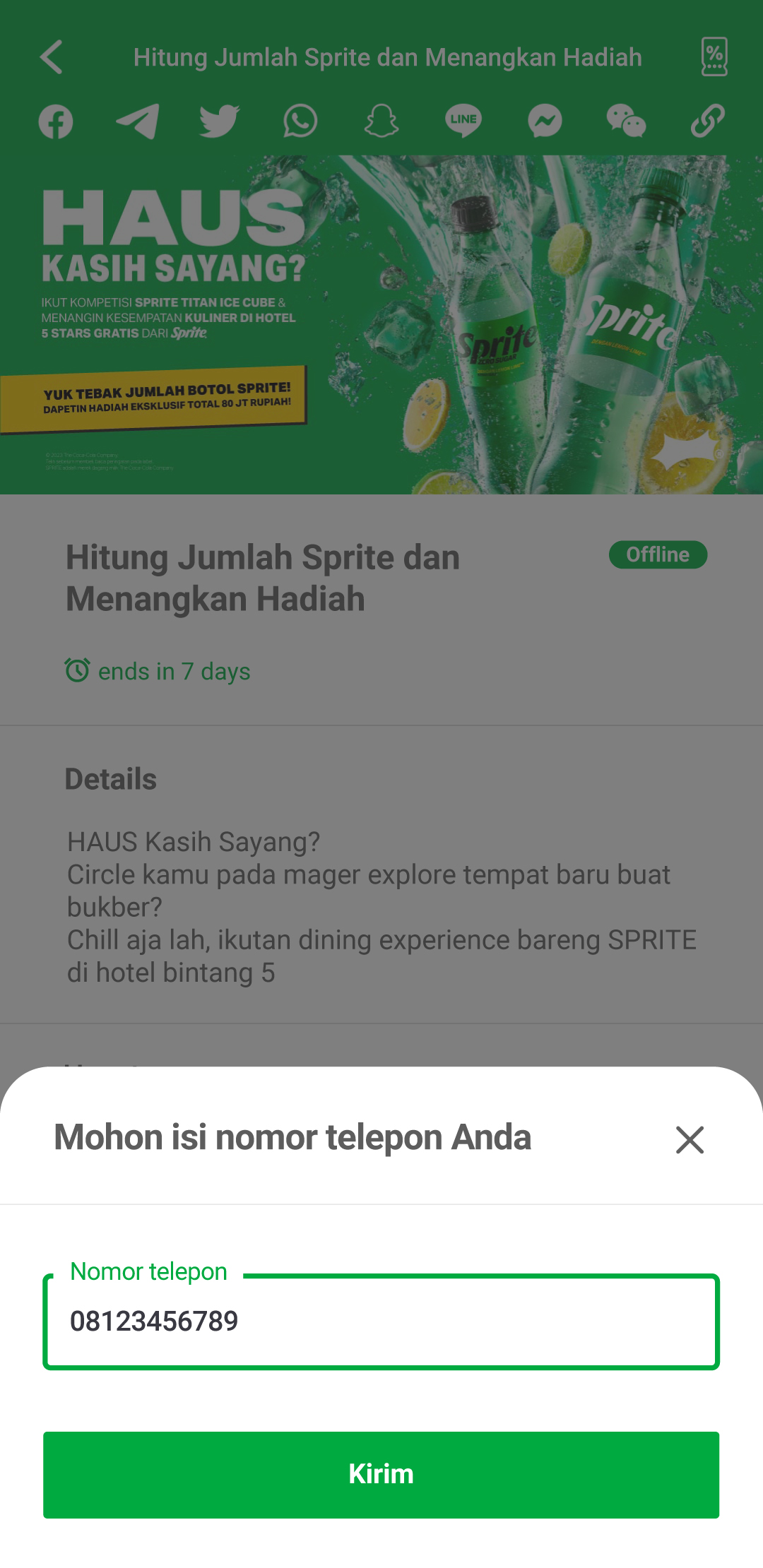
Task: Submit phone number with Kirim button
Action: tap(381, 1475)
